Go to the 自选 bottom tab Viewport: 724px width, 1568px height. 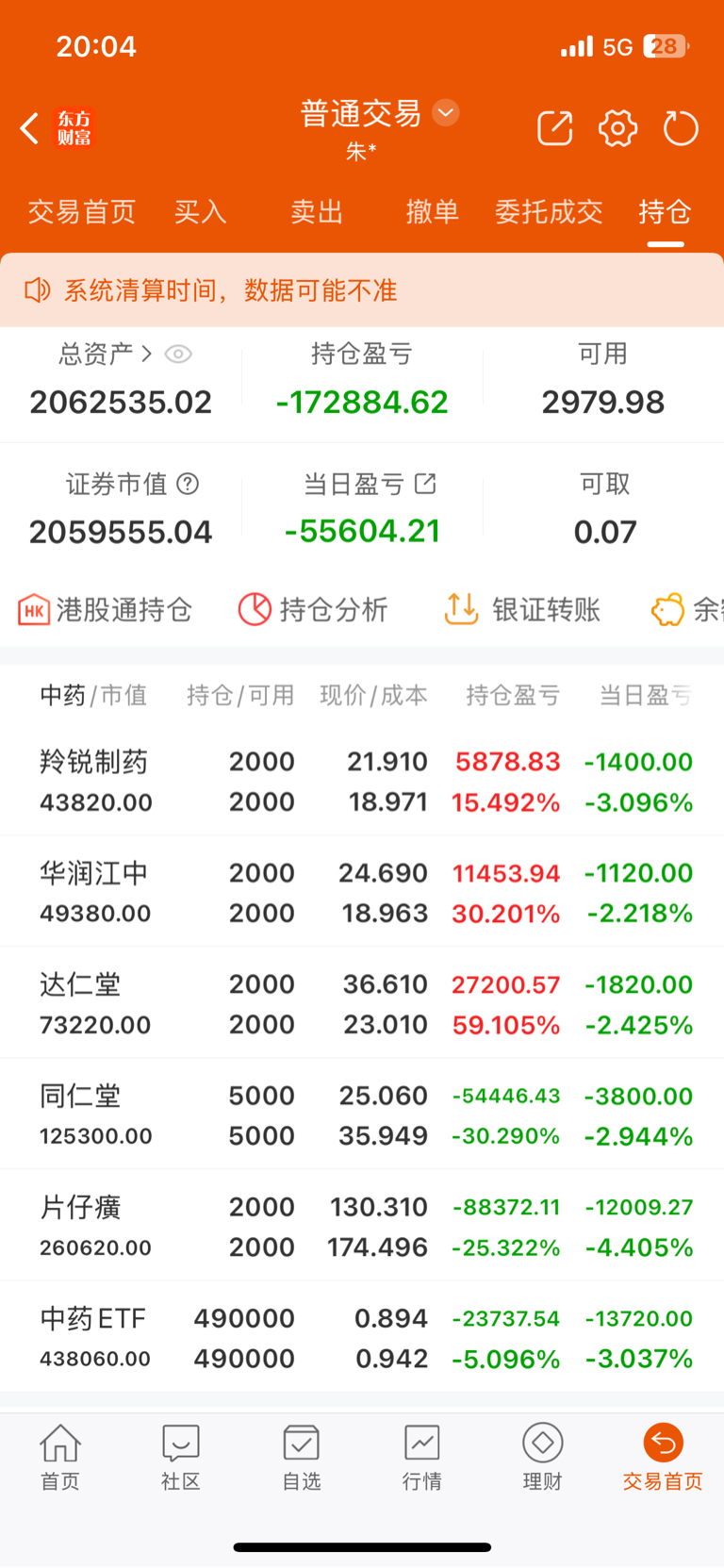(x=302, y=1457)
